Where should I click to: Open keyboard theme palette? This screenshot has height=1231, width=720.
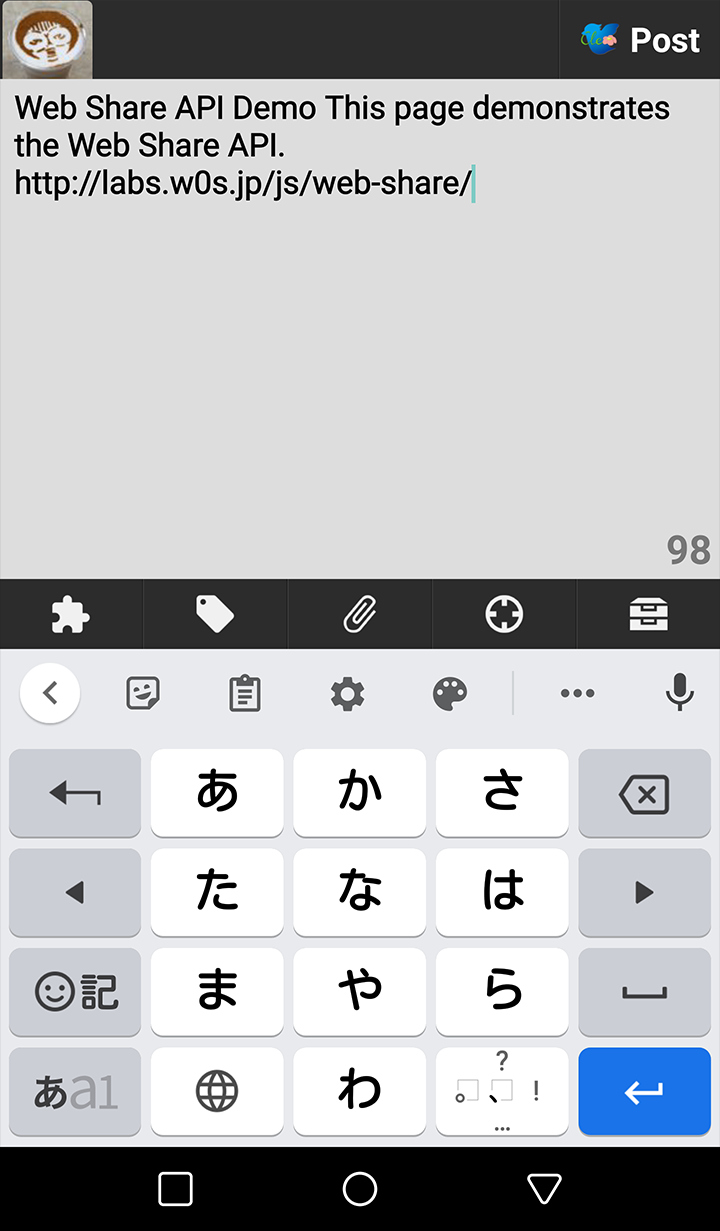pos(450,692)
